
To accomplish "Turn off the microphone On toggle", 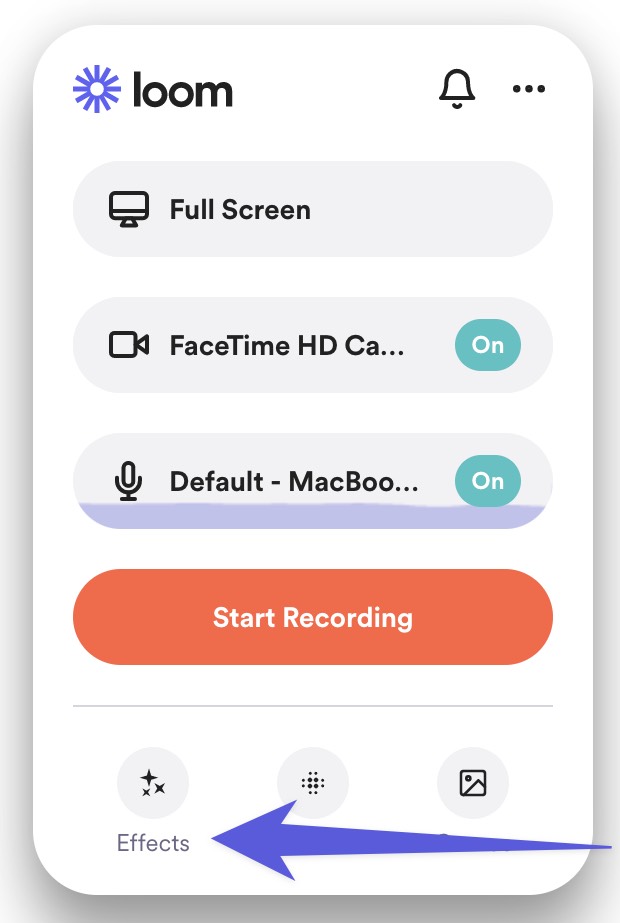I will click(x=487, y=481).
